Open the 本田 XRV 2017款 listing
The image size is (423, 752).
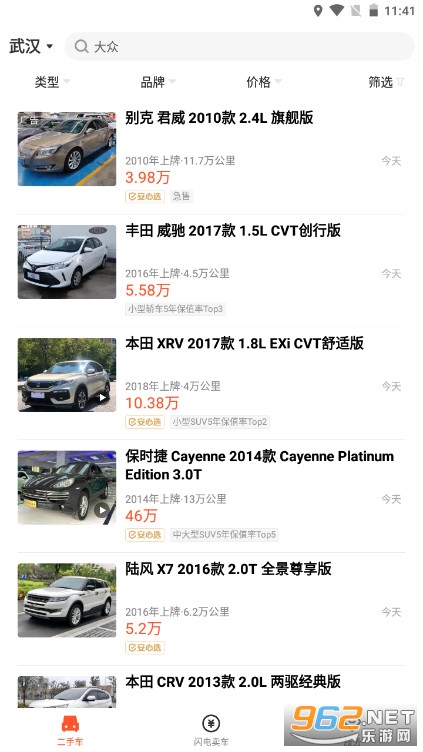click(211, 383)
